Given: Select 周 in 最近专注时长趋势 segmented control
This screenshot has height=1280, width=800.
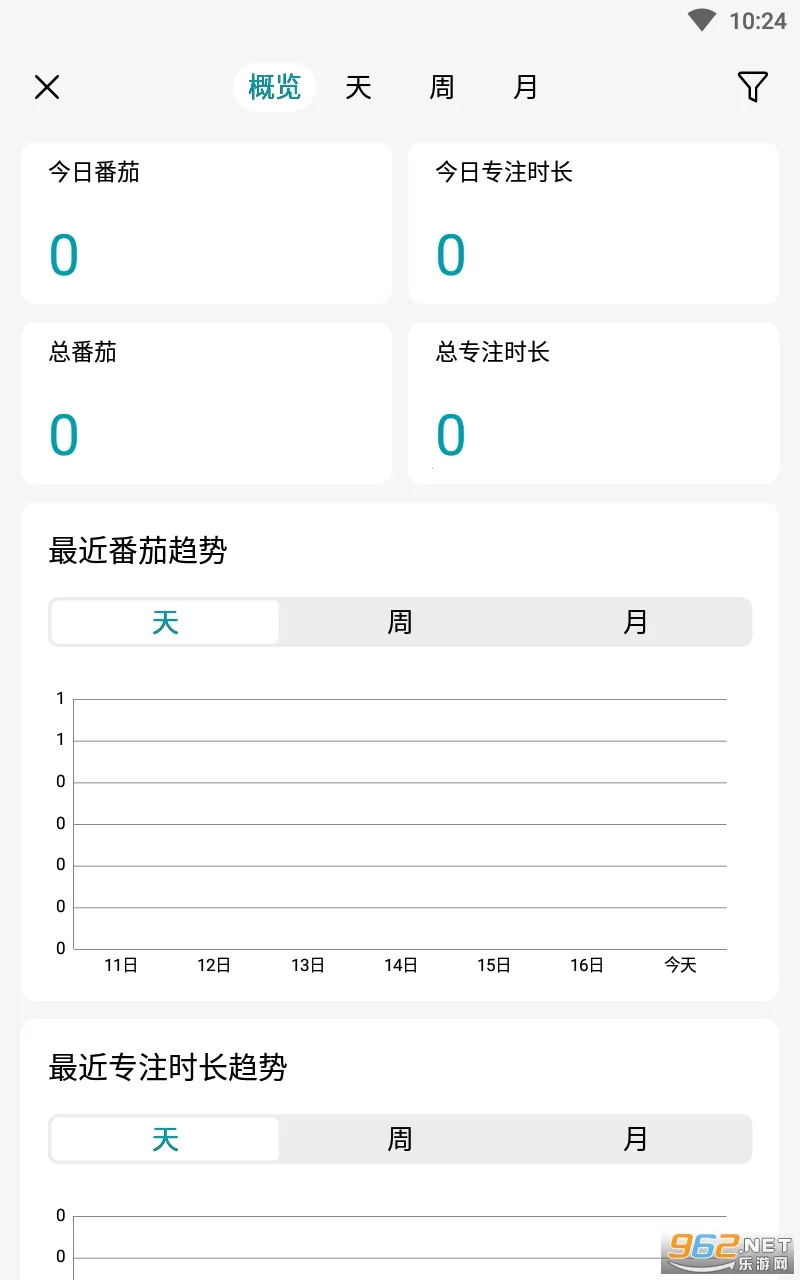Looking at the screenshot, I should [x=400, y=1139].
